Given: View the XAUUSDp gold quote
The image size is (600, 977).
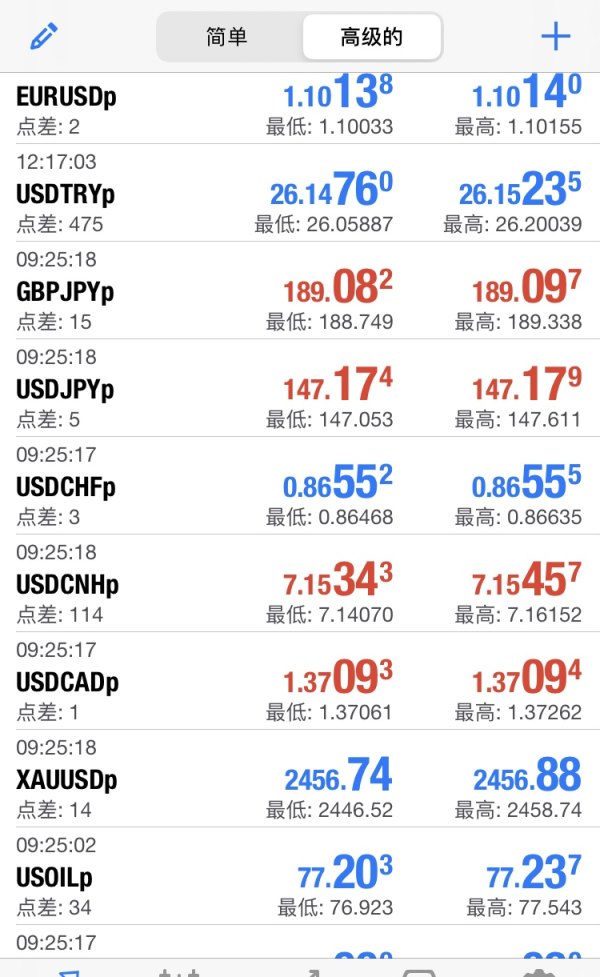Looking at the screenshot, I should point(300,779).
